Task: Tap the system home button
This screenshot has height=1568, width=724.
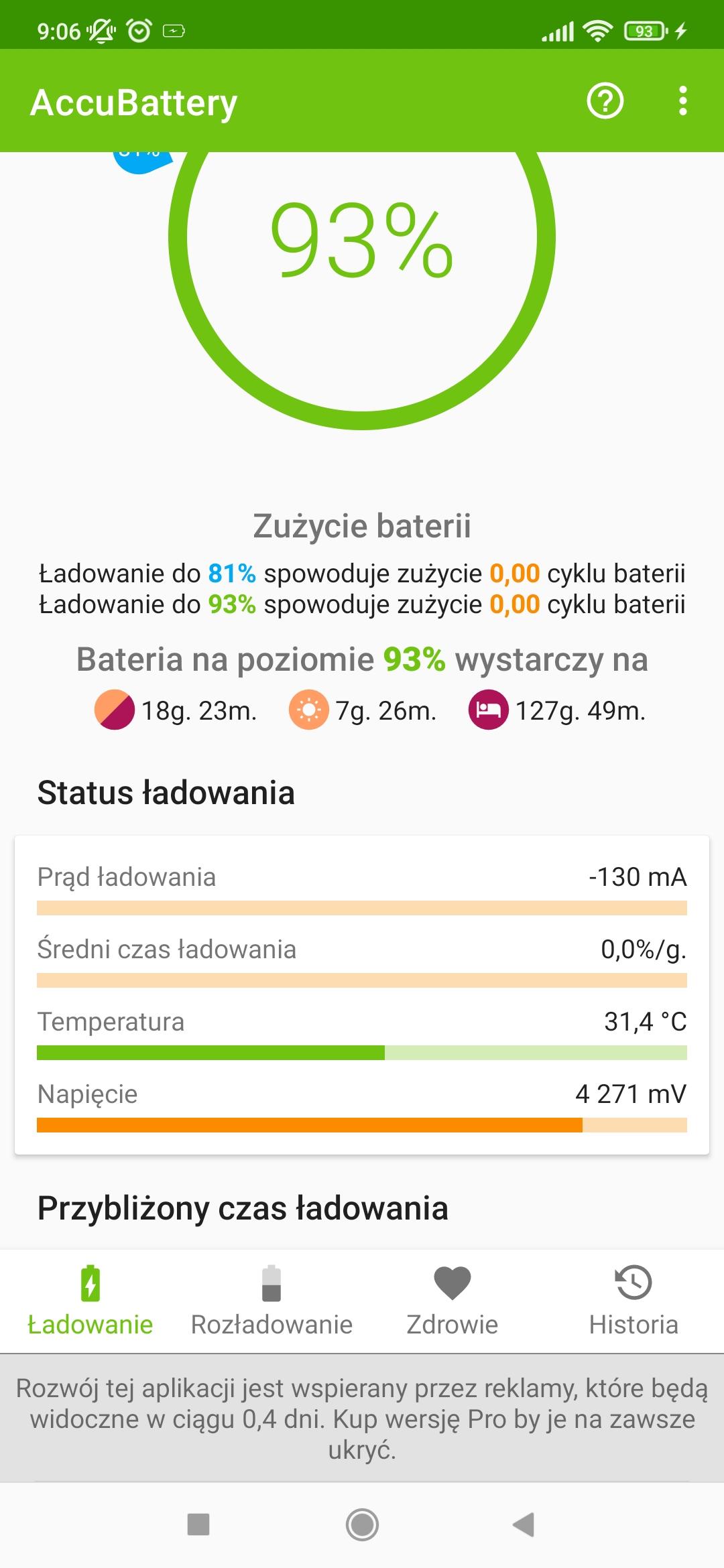Action: 362,1524
